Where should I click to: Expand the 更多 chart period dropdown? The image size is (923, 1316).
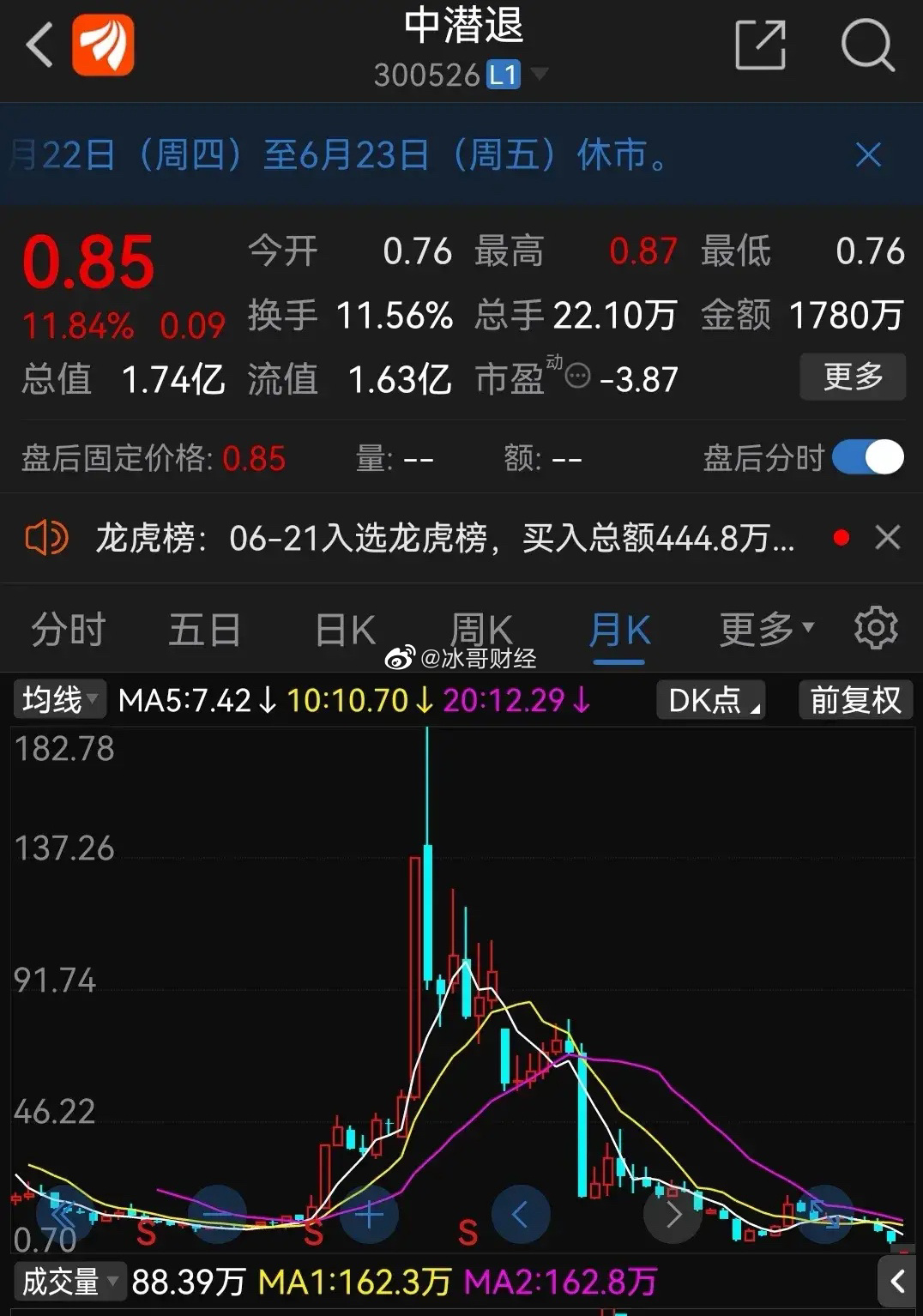pos(765,631)
